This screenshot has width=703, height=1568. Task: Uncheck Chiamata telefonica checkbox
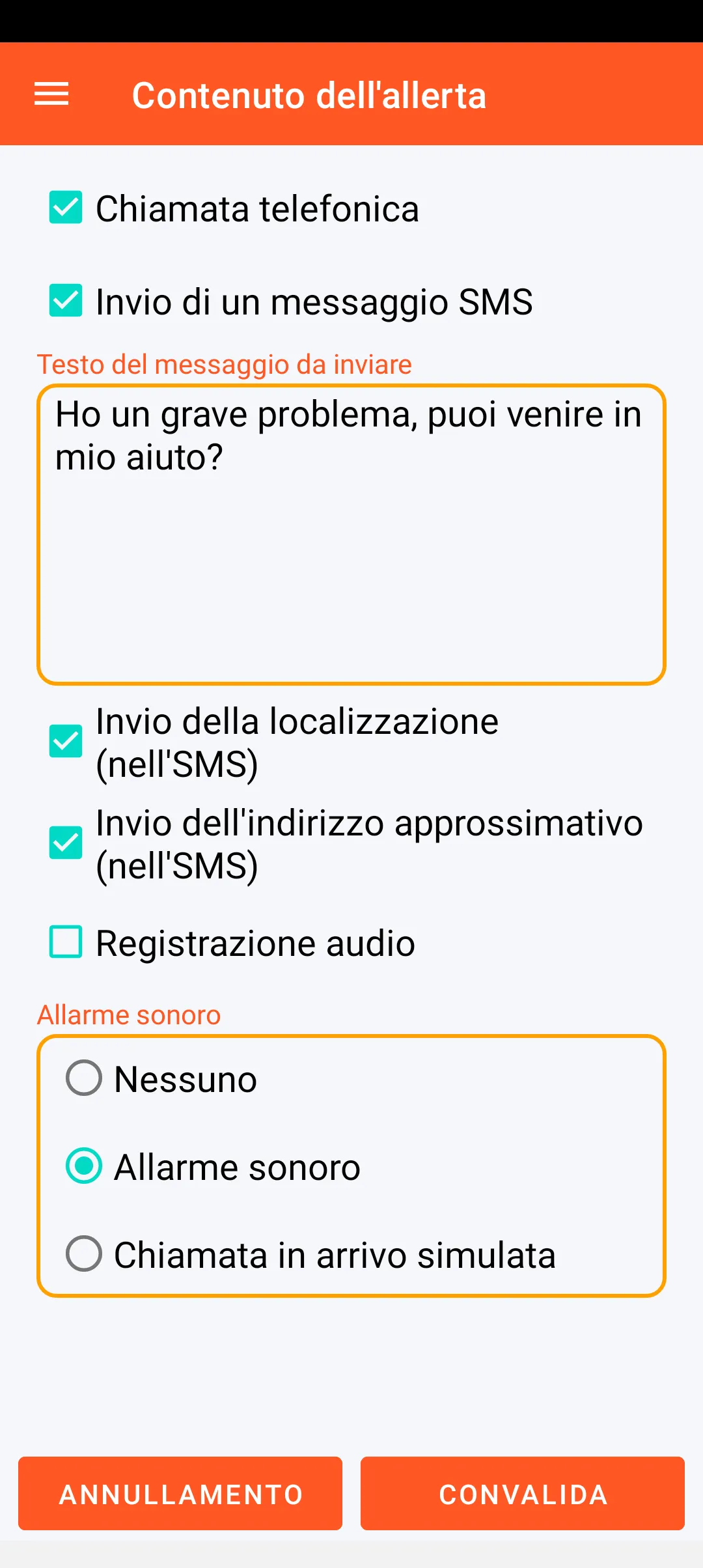(x=66, y=208)
